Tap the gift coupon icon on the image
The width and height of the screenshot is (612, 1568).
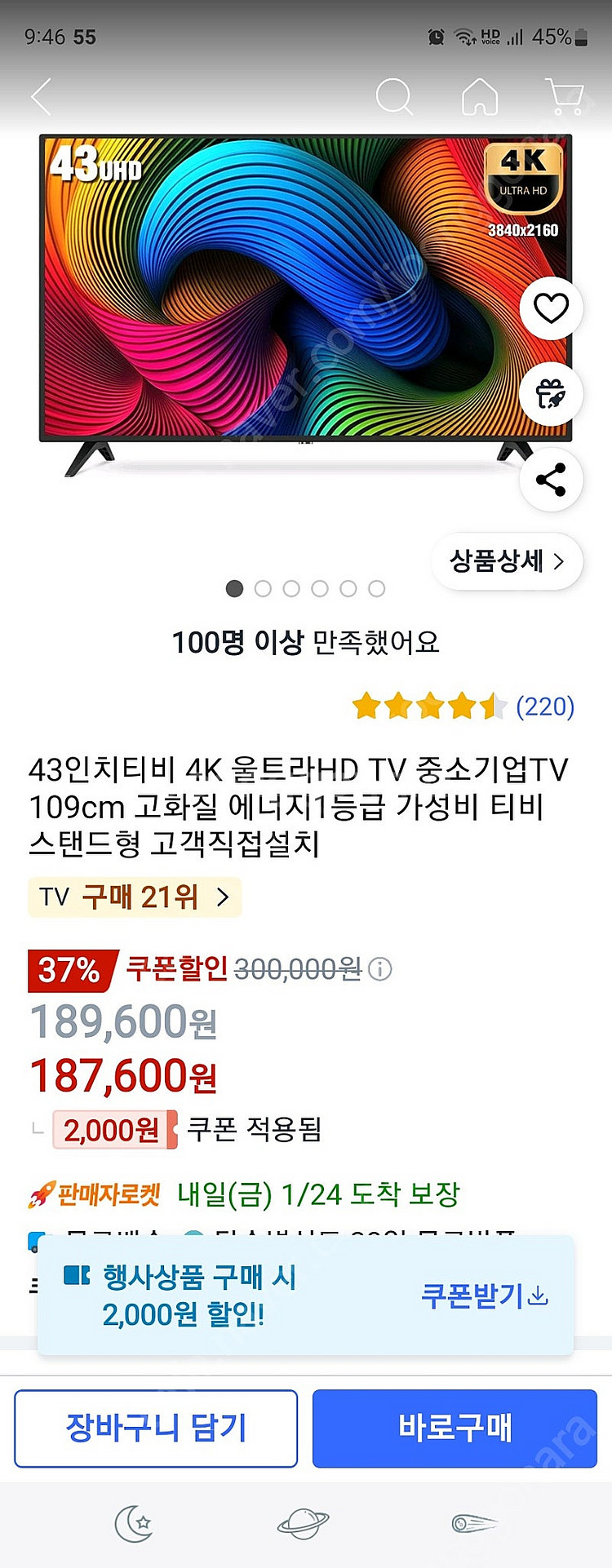coord(551,394)
